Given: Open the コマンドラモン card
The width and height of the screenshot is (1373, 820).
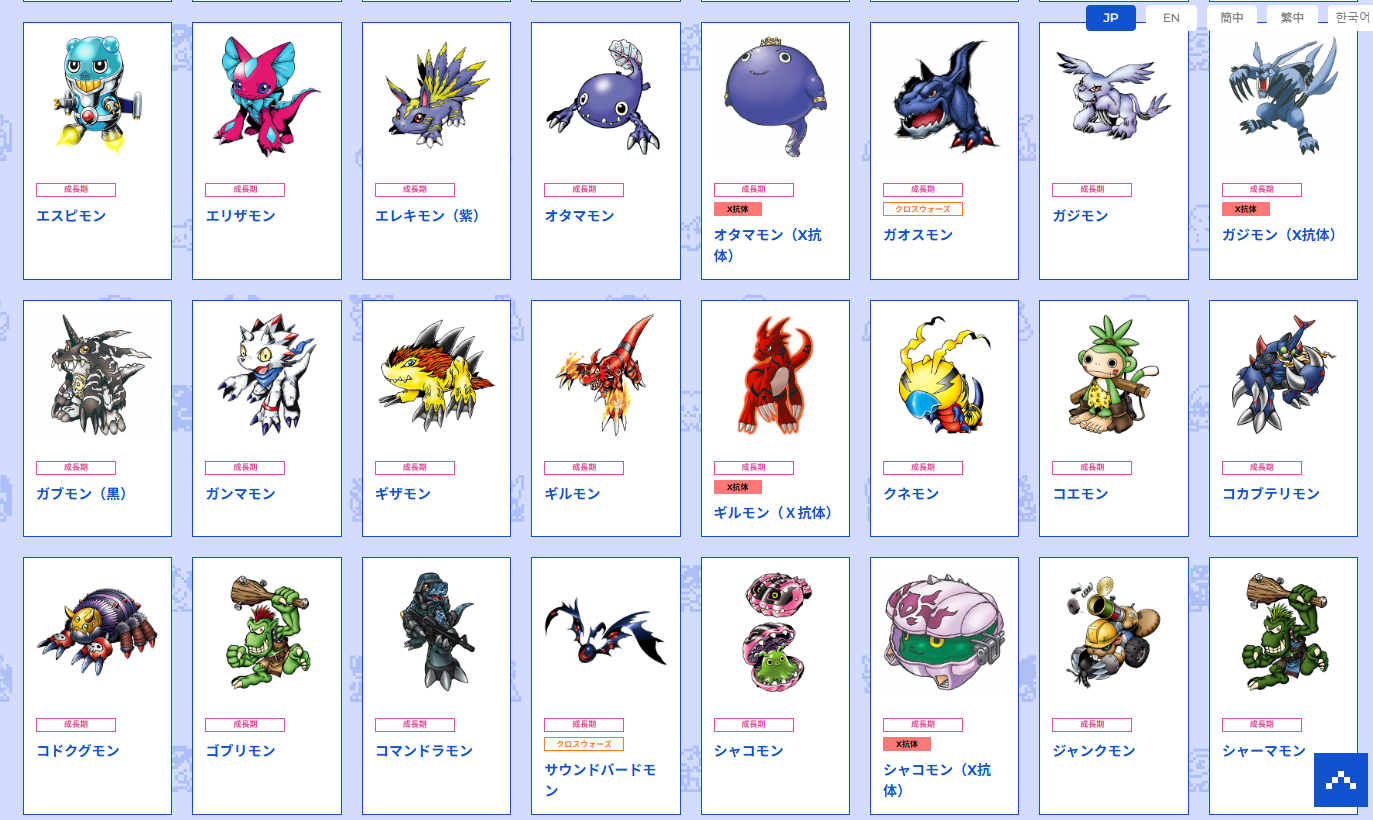Looking at the screenshot, I should [x=436, y=685].
